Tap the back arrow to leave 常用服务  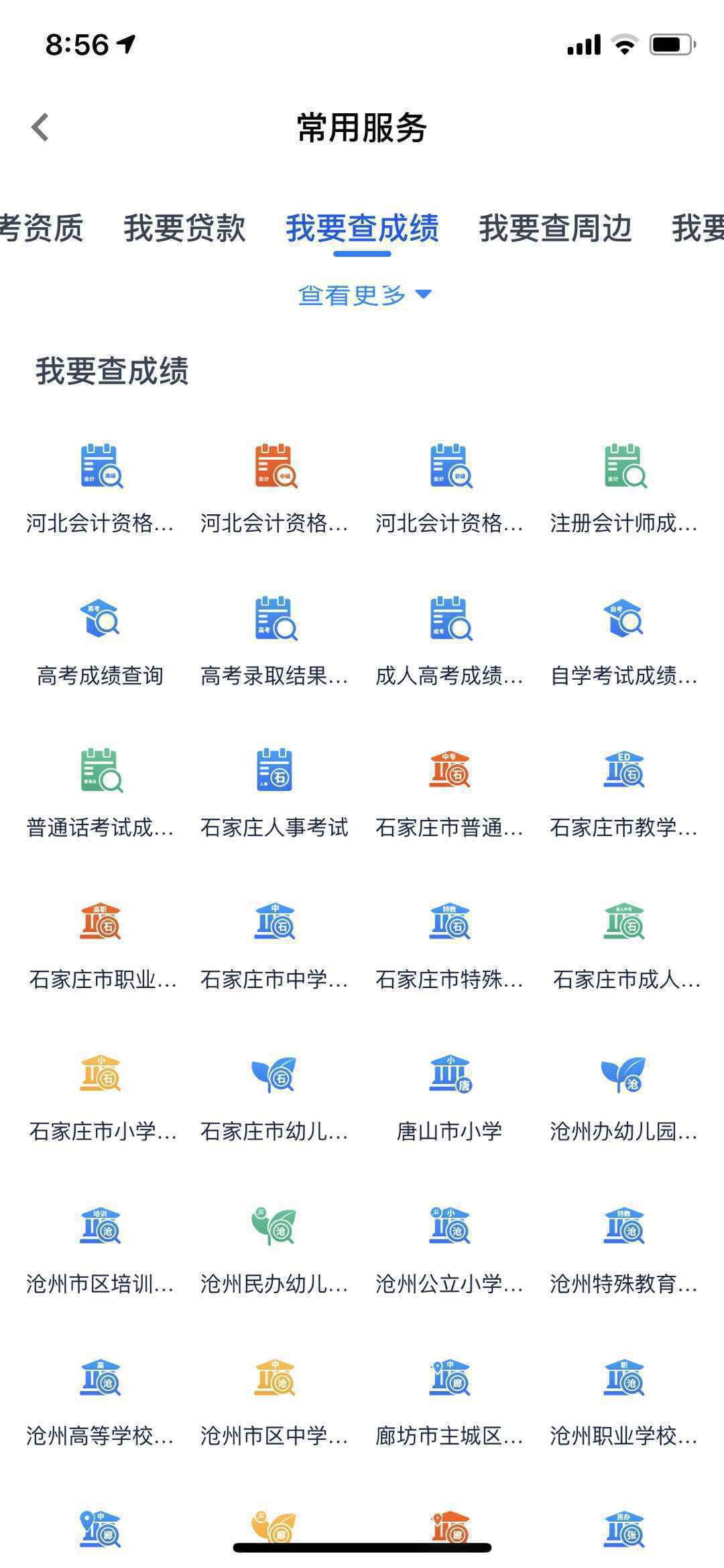pyautogui.click(x=40, y=126)
